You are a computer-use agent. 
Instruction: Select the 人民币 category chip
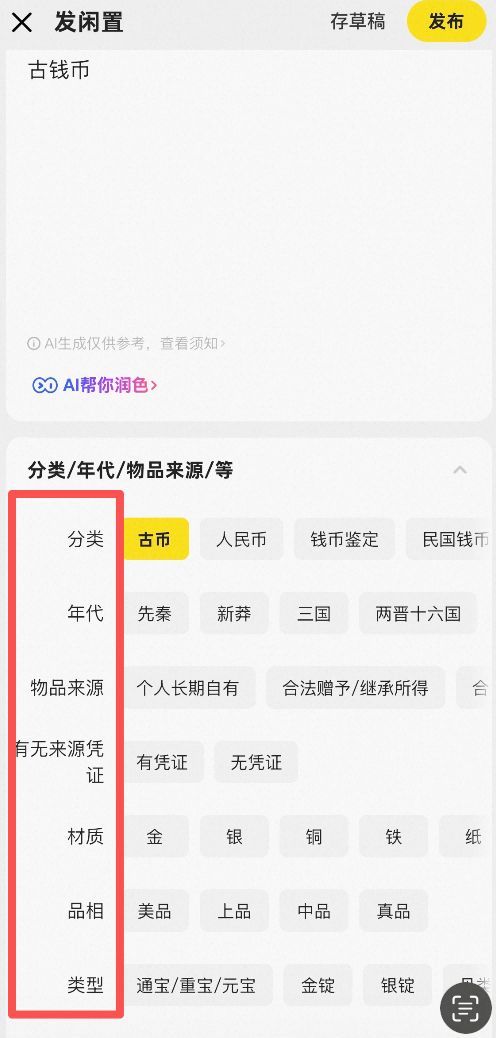(242, 539)
